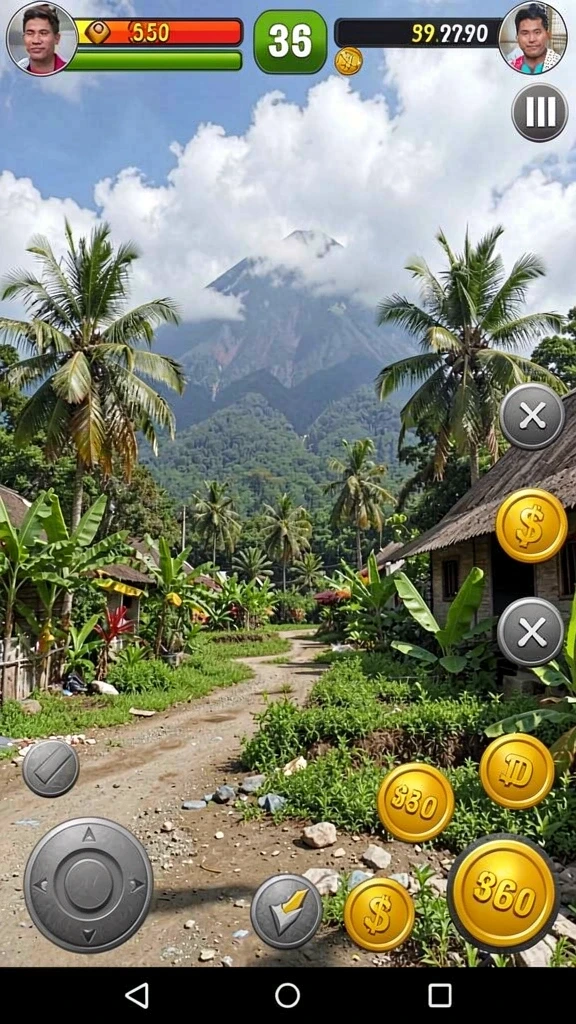Tap the plain gray checkmark button above the joystick
This screenshot has width=576, height=1024.
(50, 769)
